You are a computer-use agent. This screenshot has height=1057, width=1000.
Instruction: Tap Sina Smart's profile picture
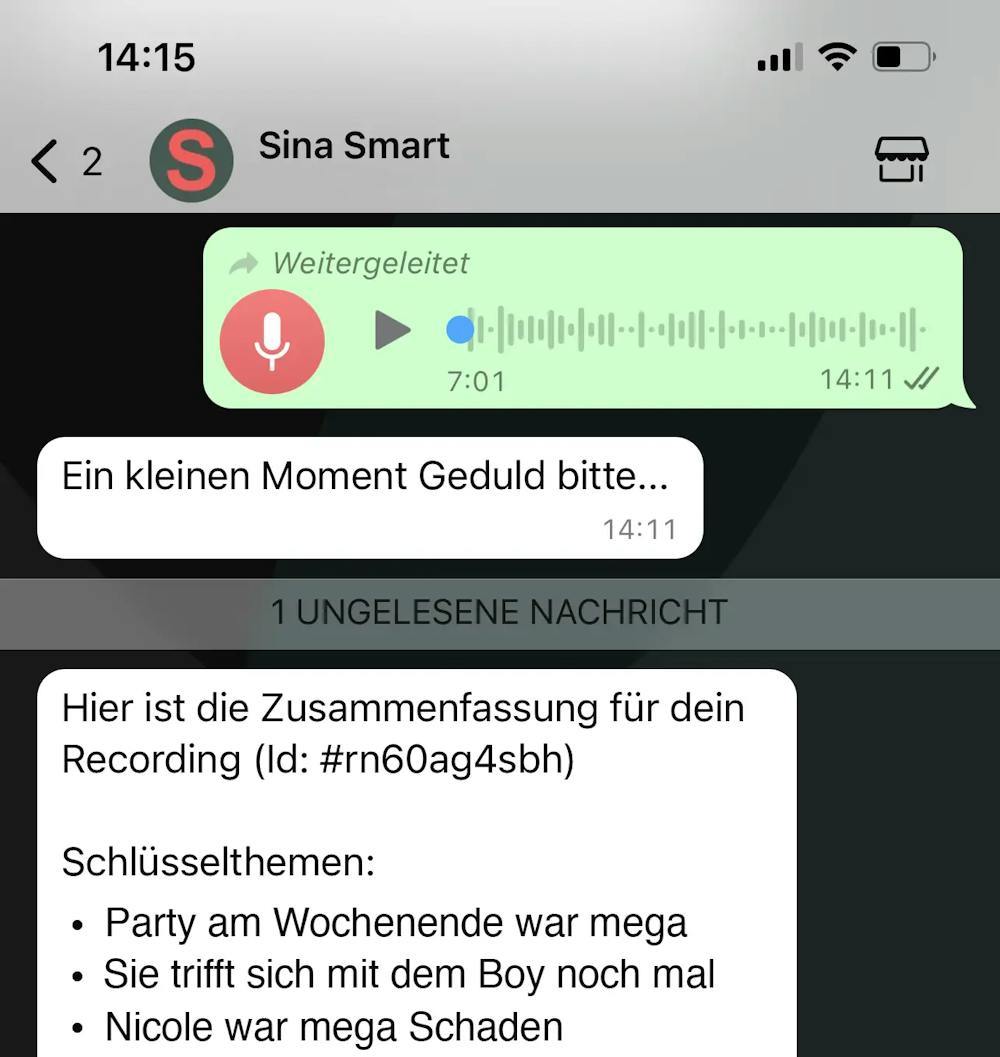191,160
